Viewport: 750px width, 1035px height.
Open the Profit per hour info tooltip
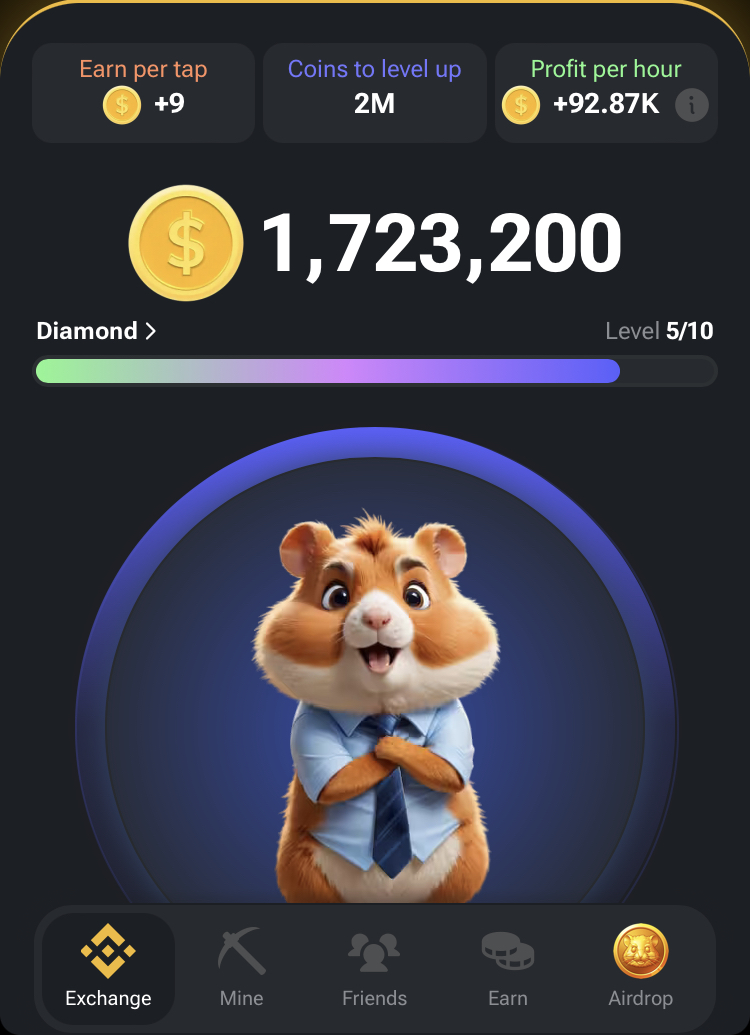pos(691,105)
